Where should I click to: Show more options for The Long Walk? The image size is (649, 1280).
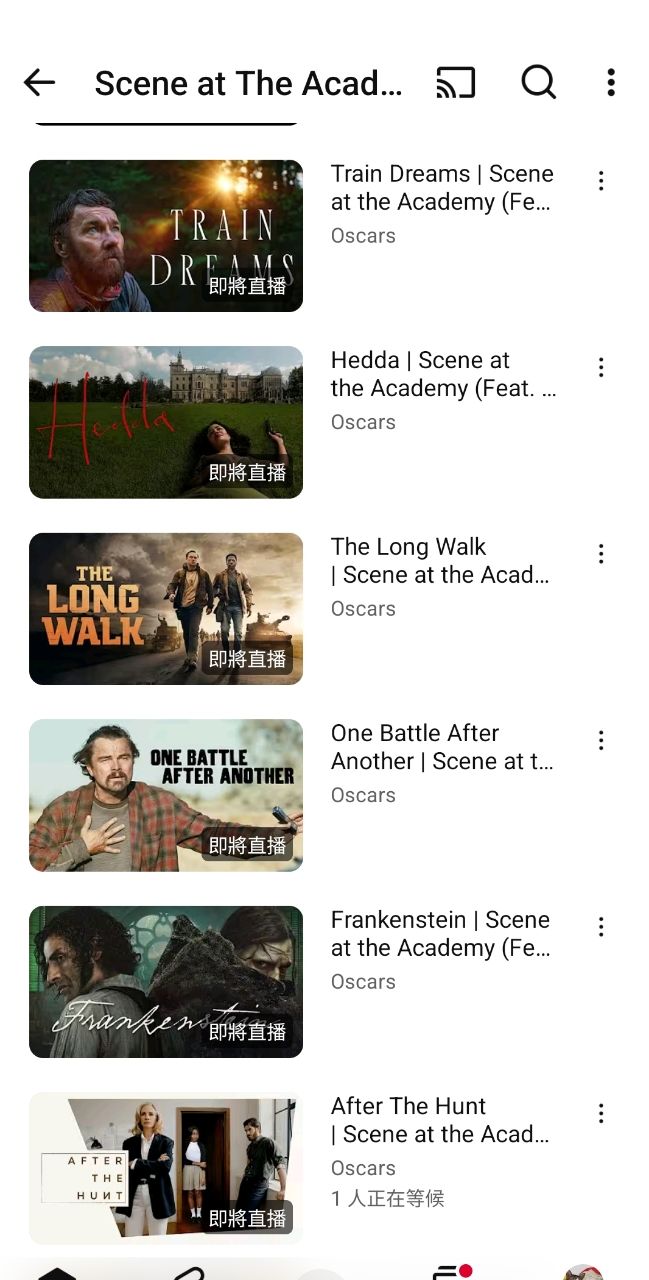(x=601, y=554)
